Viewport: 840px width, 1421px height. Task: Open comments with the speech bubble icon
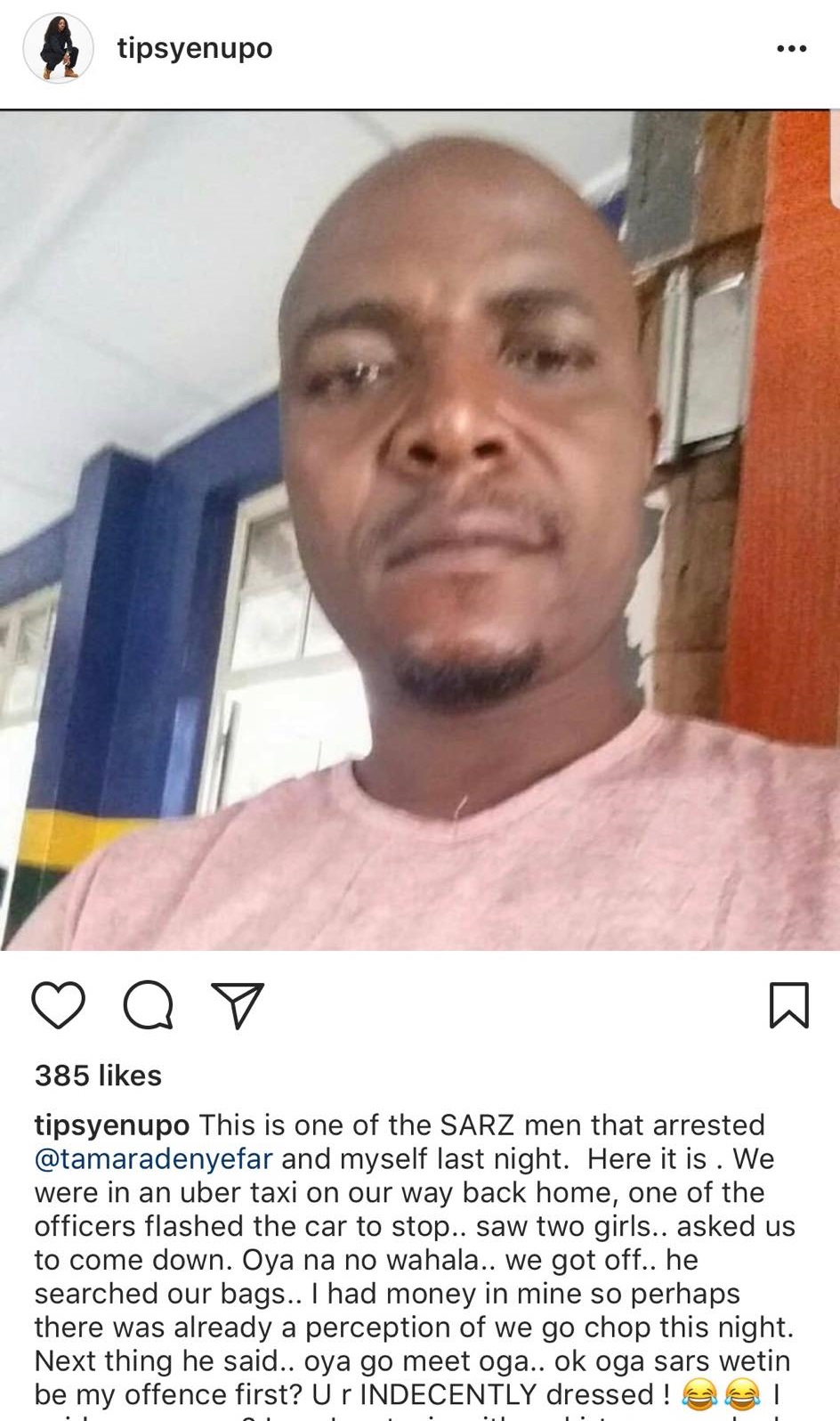[149, 1005]
